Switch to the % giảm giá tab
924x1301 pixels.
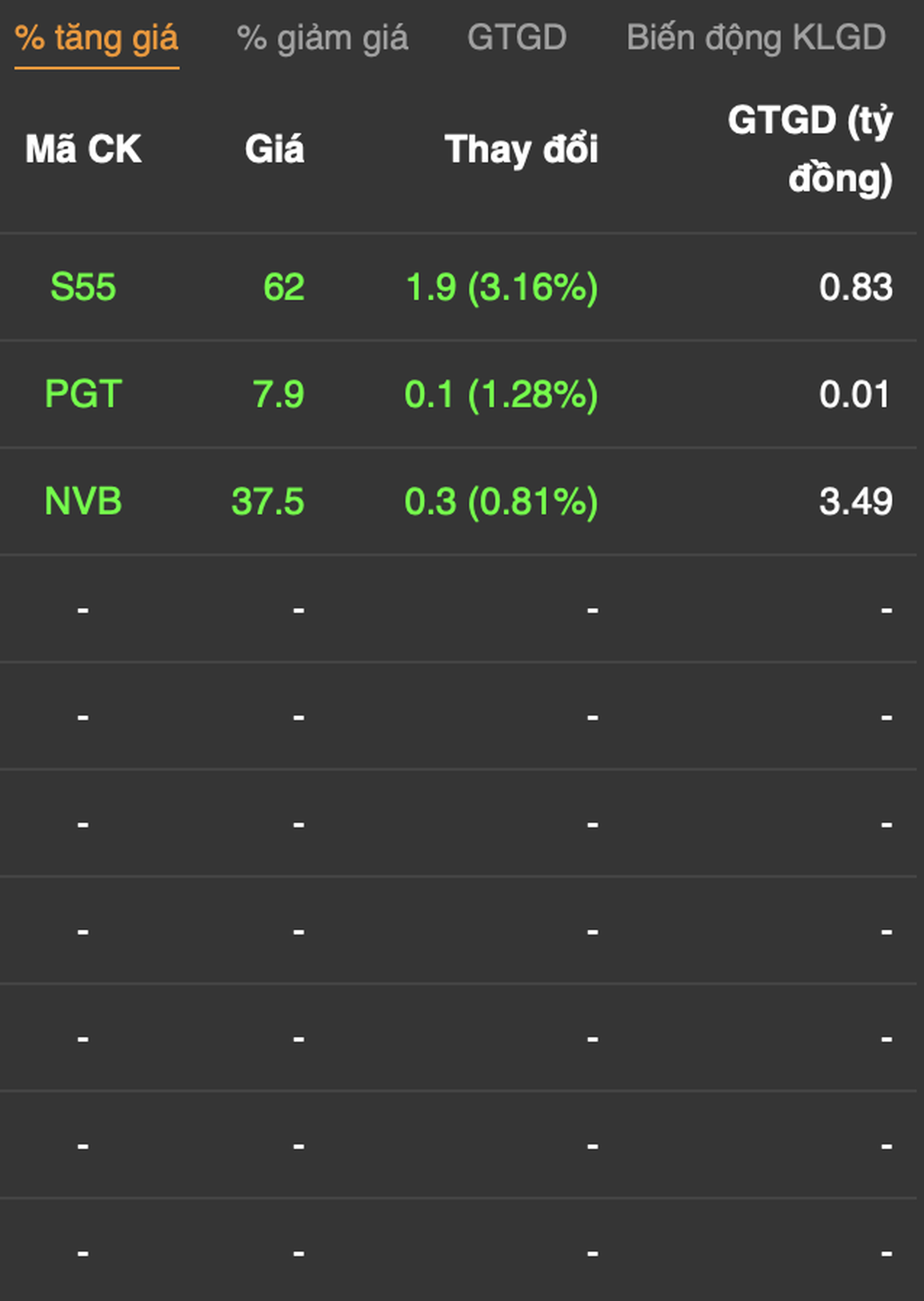pos(322,38)
